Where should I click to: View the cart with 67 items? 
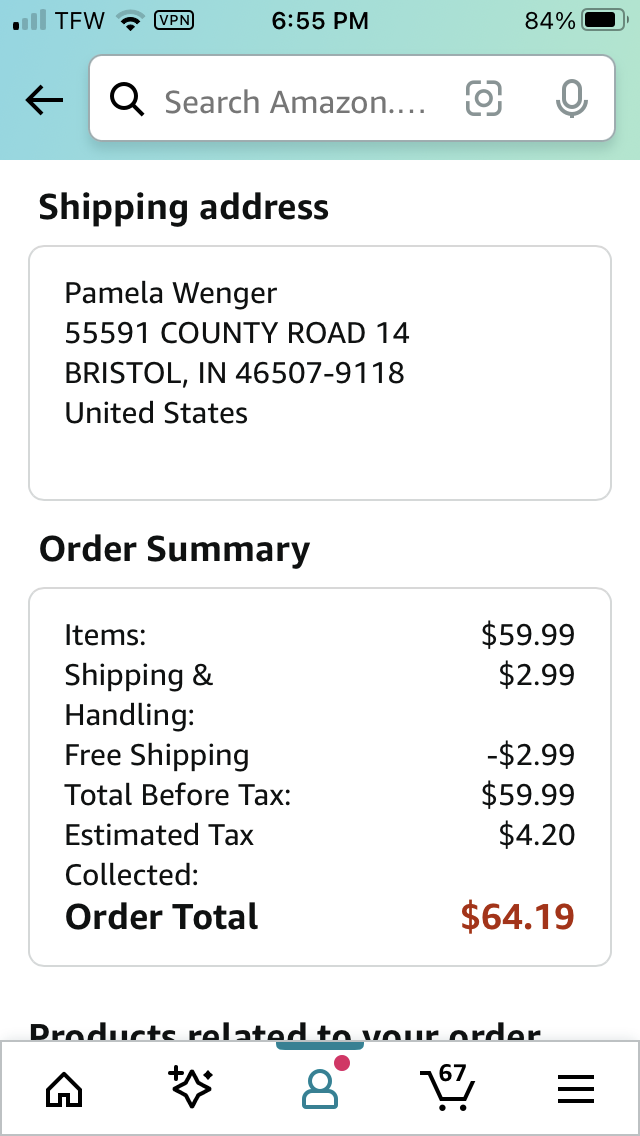(x=448, y=1087)
